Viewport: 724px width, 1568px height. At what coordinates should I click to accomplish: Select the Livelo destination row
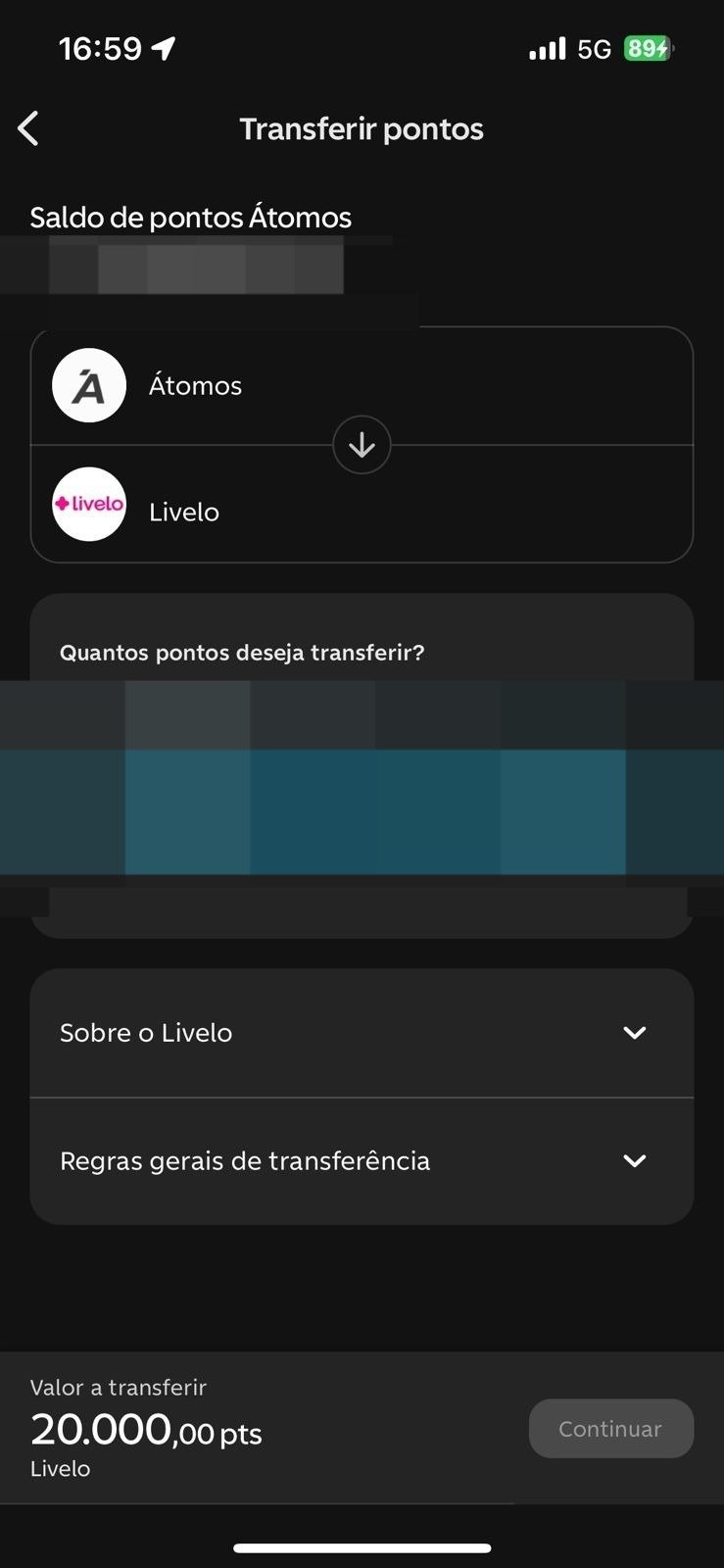[x=362, y=511]
